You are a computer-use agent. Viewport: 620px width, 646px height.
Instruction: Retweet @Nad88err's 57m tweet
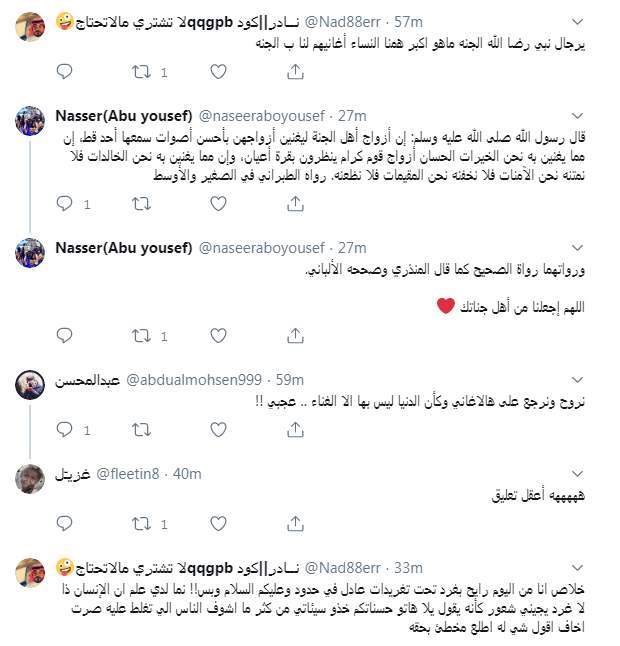point(142,72)
